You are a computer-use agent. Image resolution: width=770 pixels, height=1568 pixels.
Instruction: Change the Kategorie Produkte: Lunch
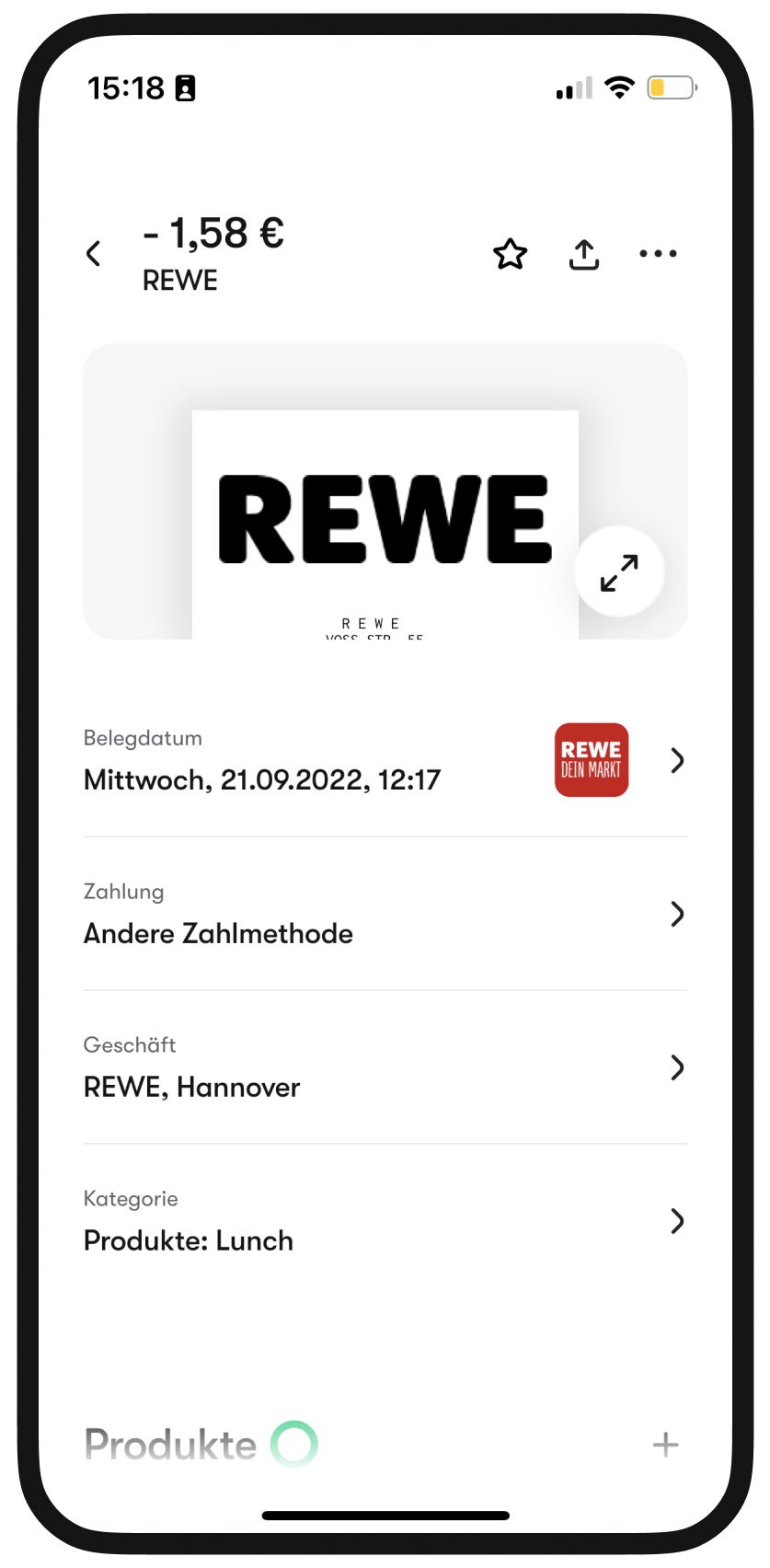tap(385, 1221)
